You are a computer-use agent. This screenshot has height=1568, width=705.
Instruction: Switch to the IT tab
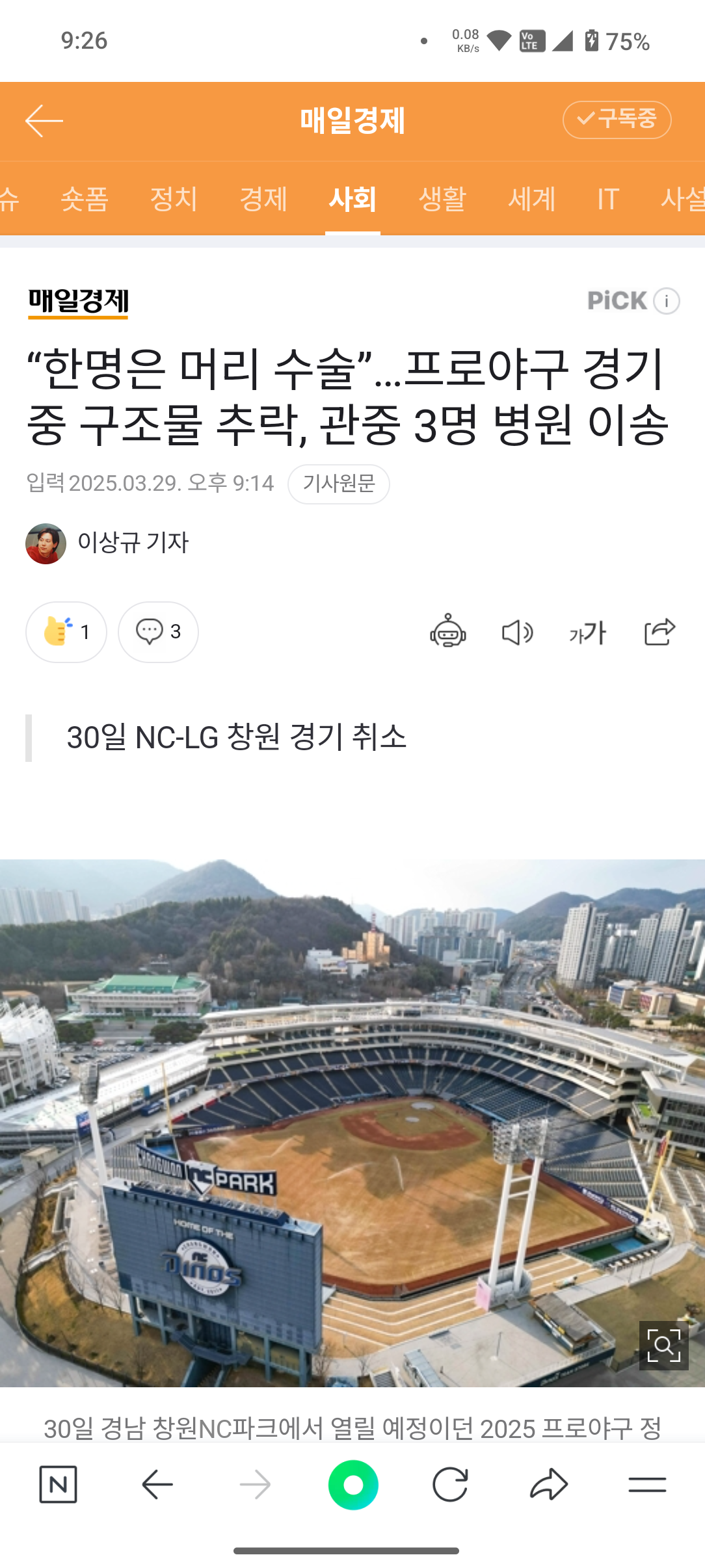(608, 198)
